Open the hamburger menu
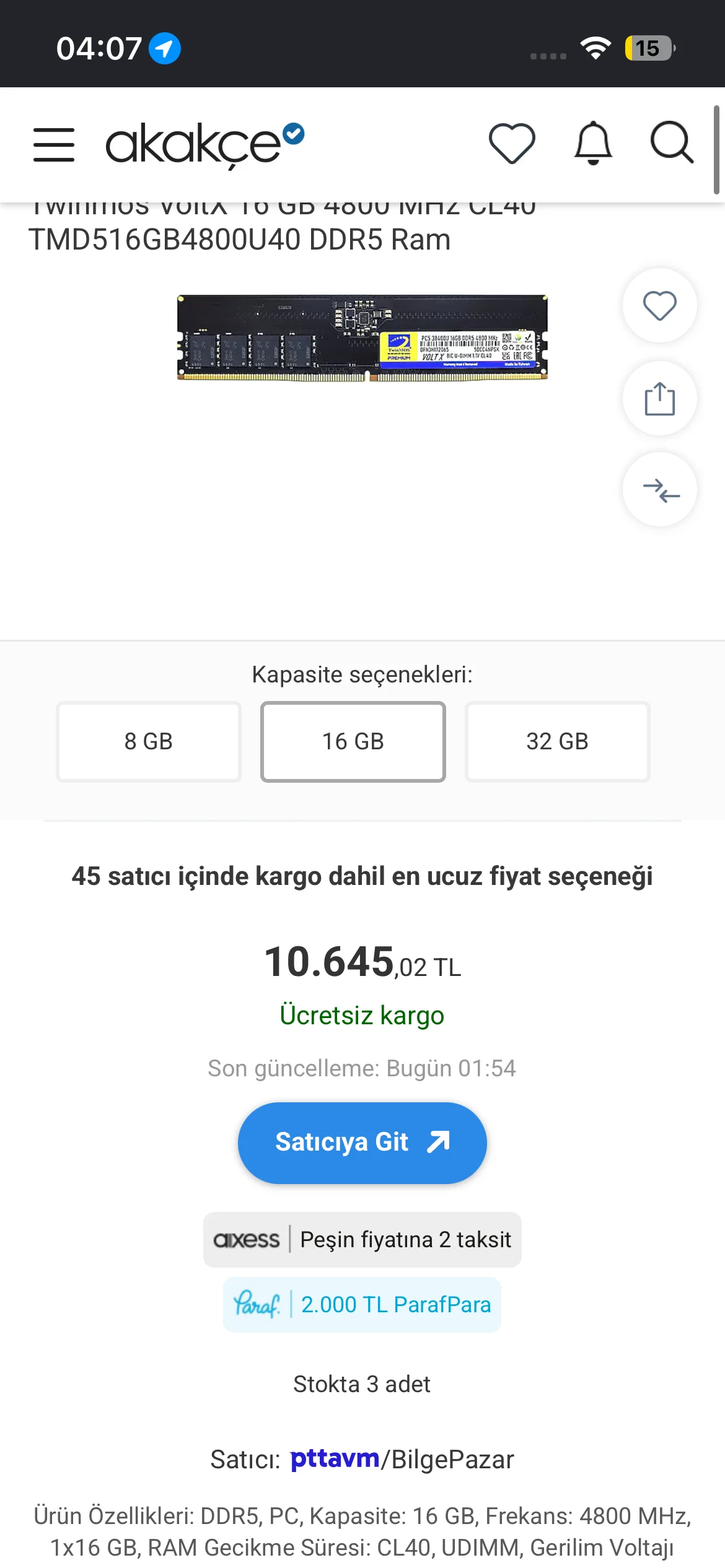 (x=54, y=144)
